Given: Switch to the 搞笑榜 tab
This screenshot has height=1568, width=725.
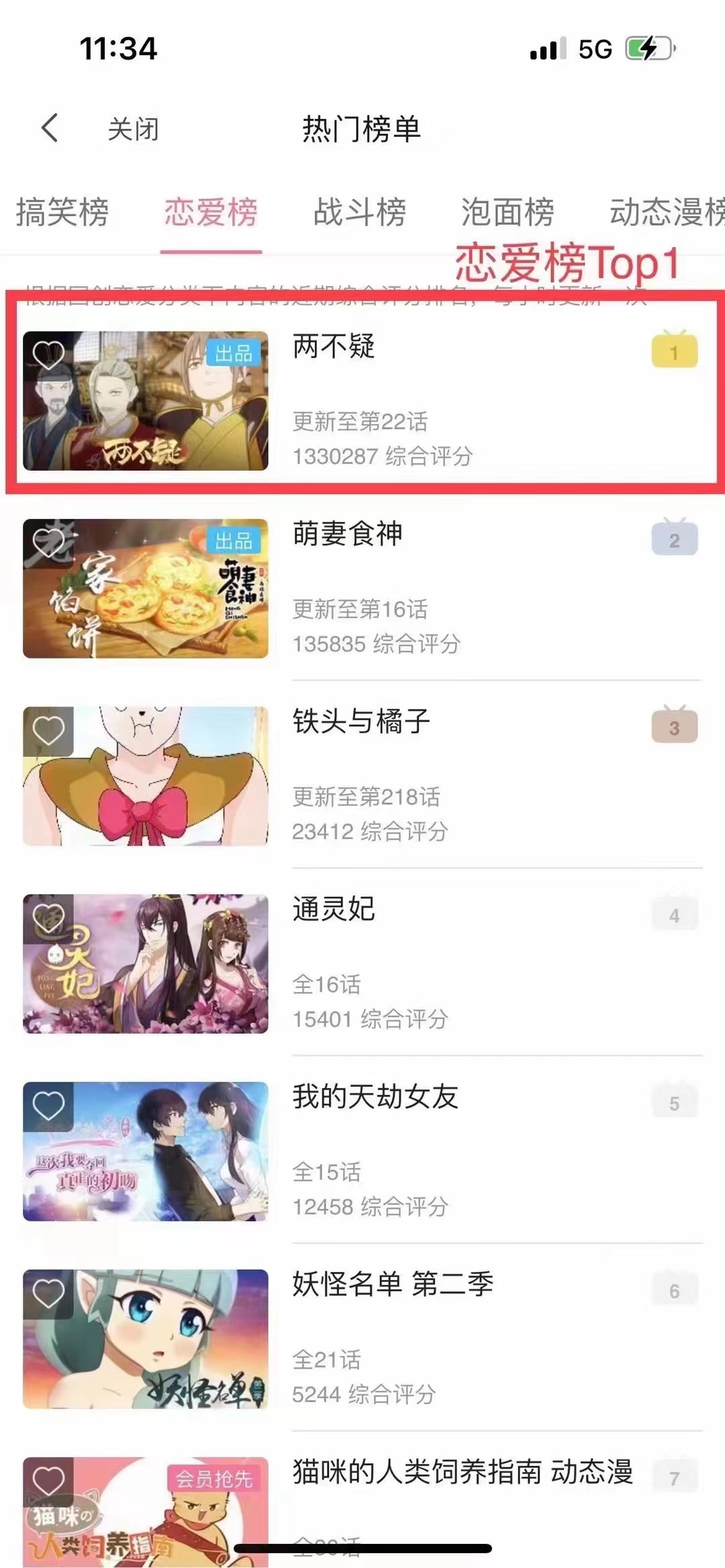Looking at the screenshot, I should point(62,212).
